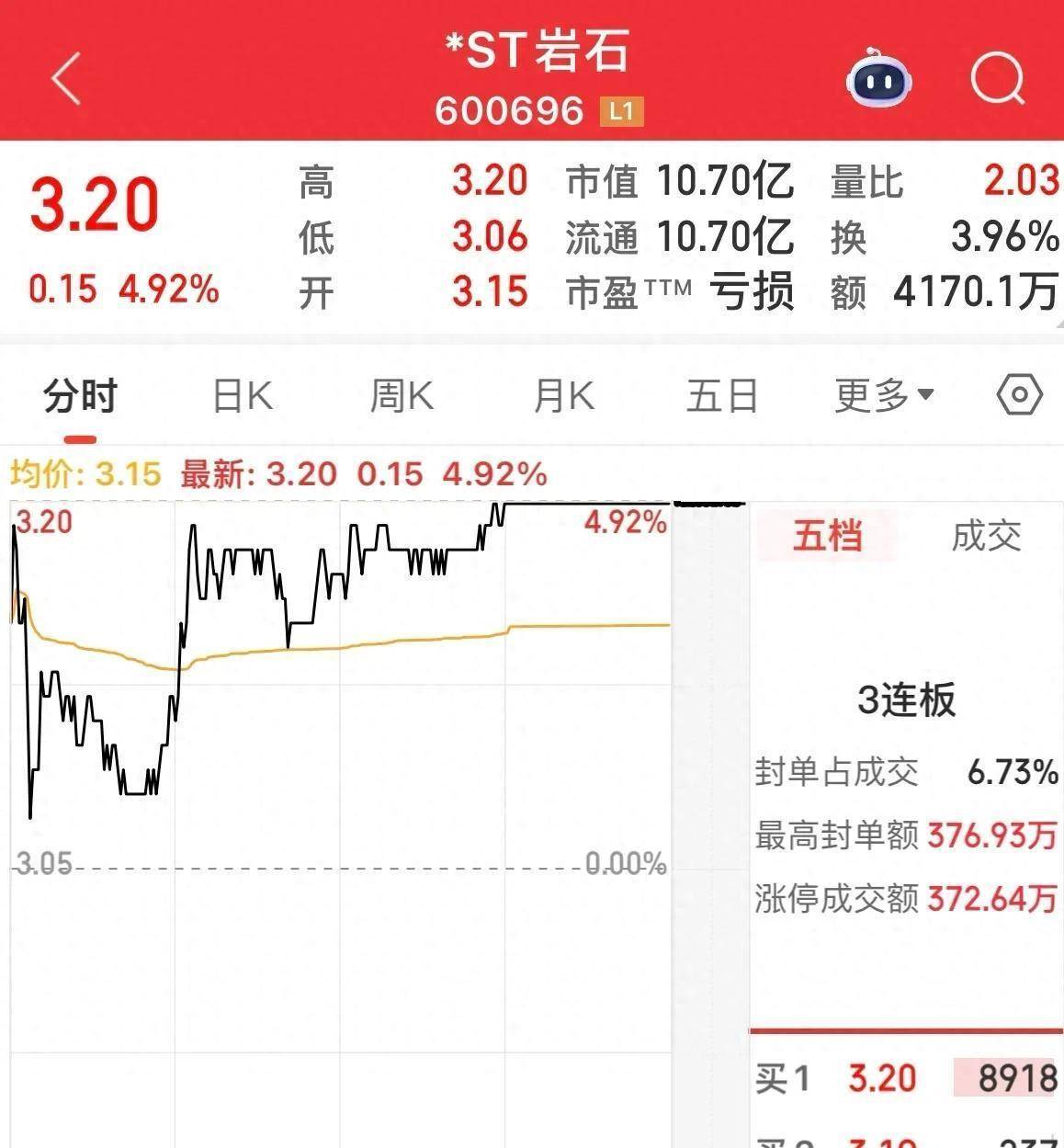View the 五日 chart tab

722,396
